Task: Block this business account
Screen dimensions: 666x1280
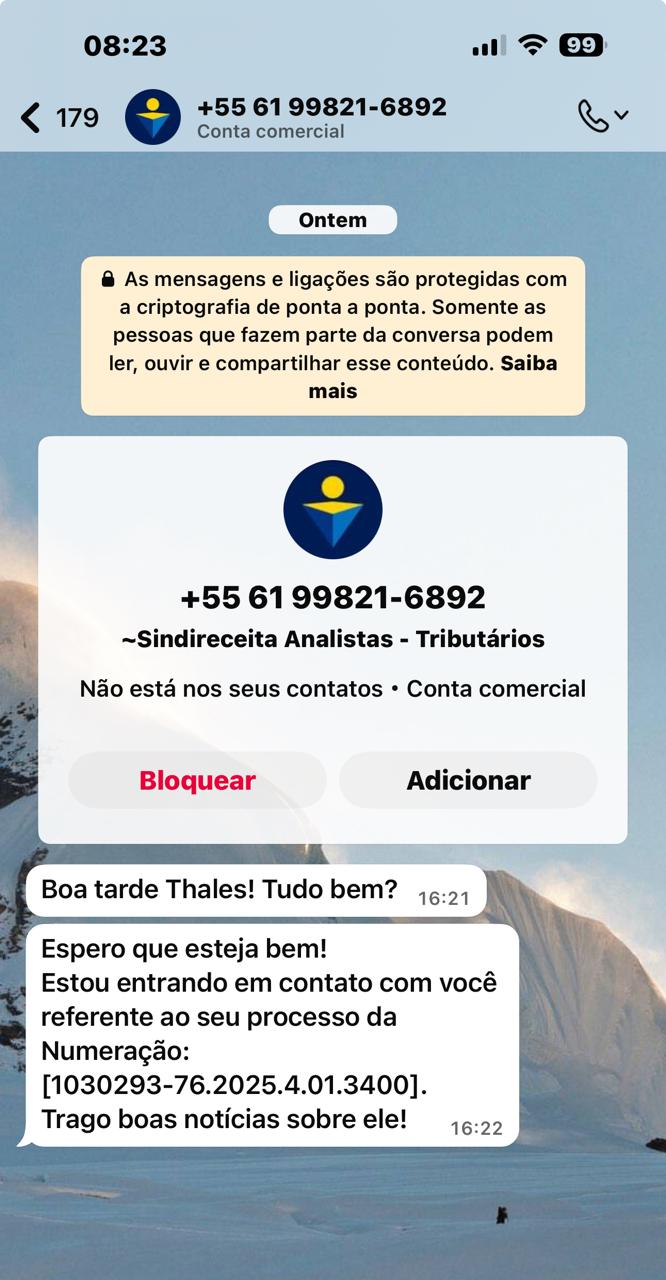Action: point(197,781)
